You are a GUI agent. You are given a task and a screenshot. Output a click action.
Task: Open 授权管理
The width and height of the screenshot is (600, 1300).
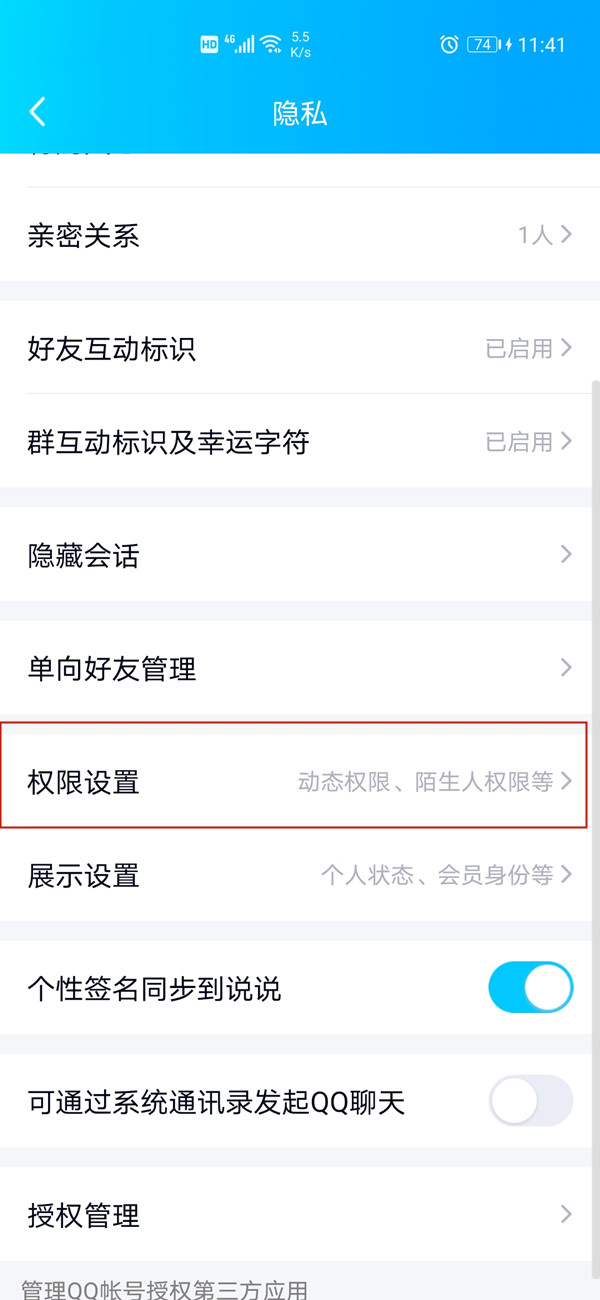(300, 1215)
